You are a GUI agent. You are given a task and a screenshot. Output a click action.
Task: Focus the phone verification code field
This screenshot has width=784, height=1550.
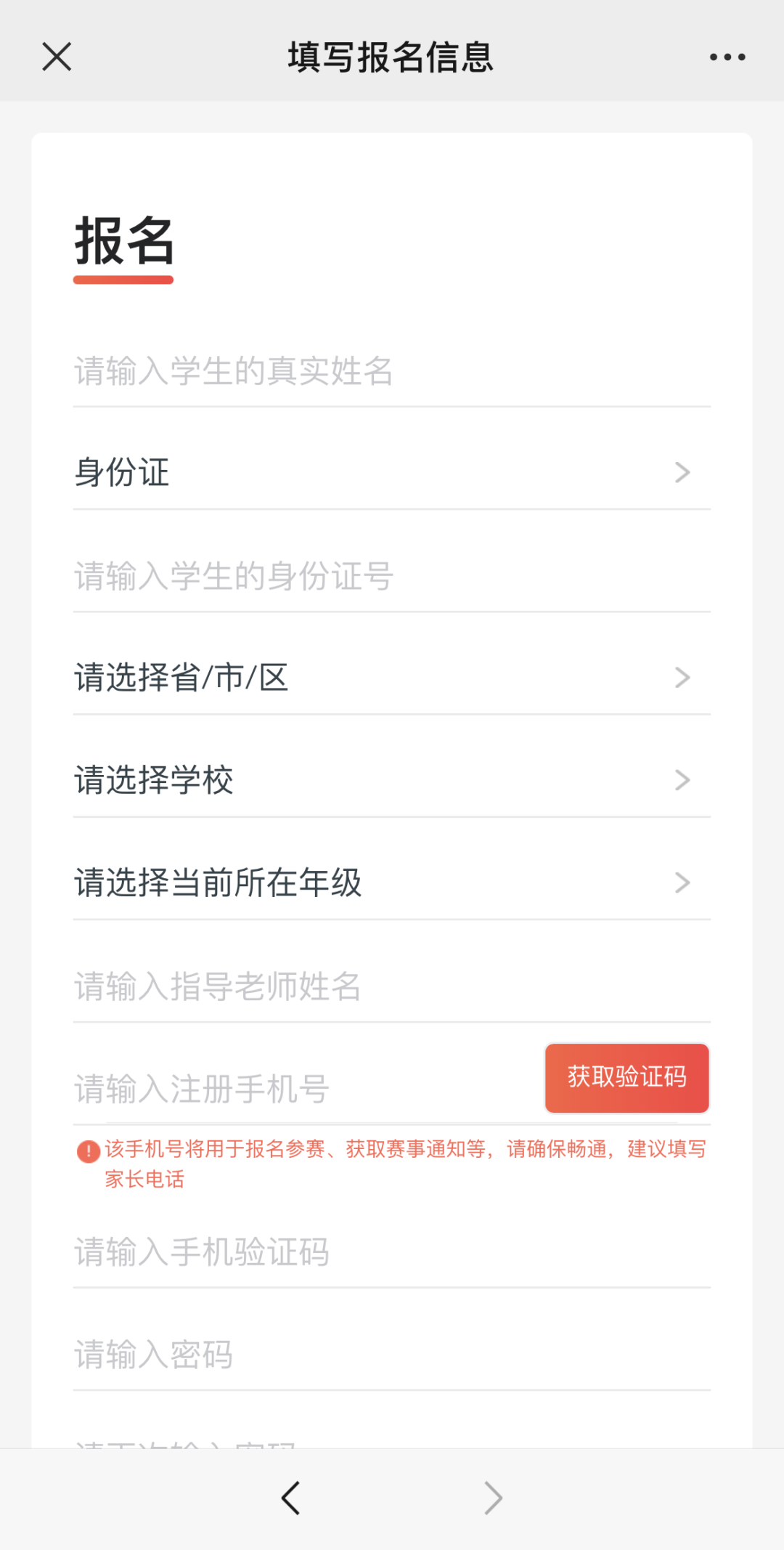[392, 1252]
